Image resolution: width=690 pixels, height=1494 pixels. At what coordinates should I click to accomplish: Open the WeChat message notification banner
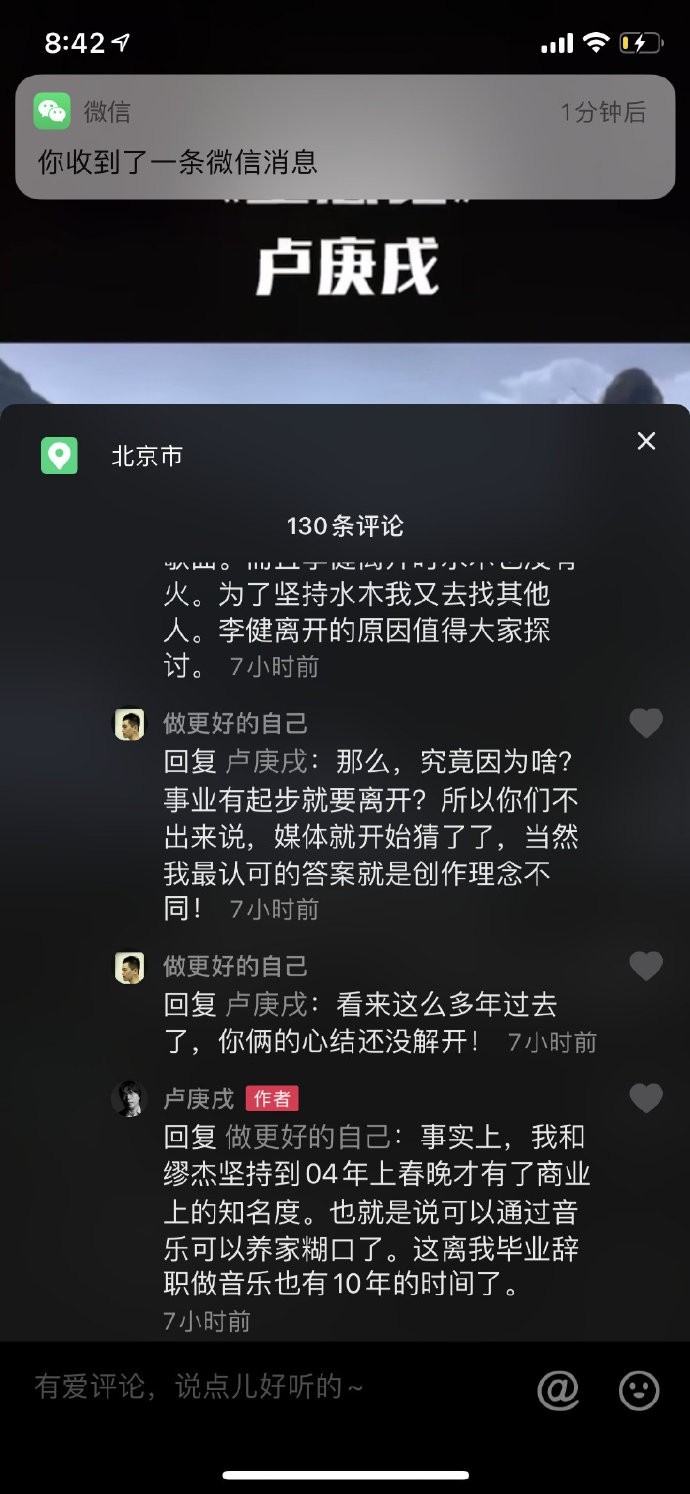point(345,137)
